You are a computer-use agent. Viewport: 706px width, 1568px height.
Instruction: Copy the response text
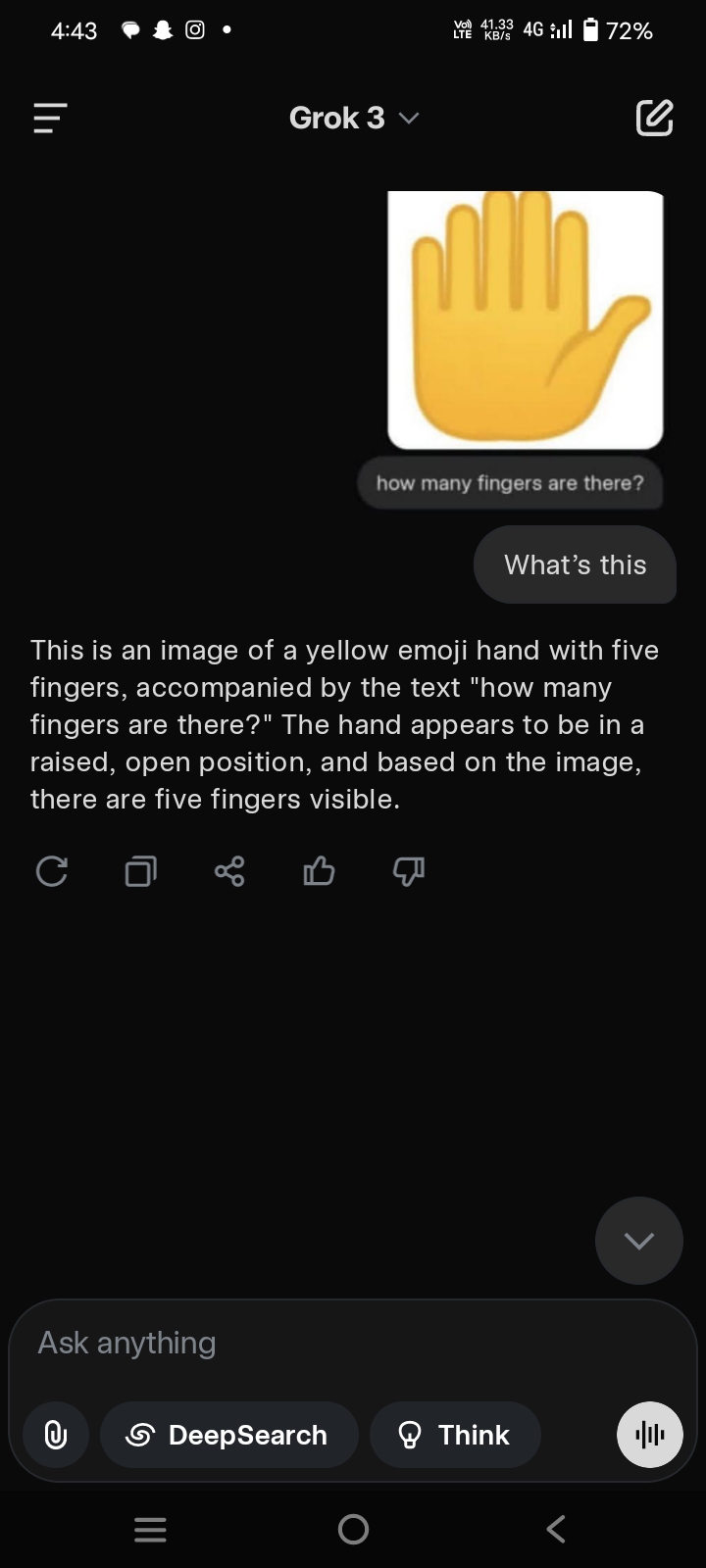[140, 871]
